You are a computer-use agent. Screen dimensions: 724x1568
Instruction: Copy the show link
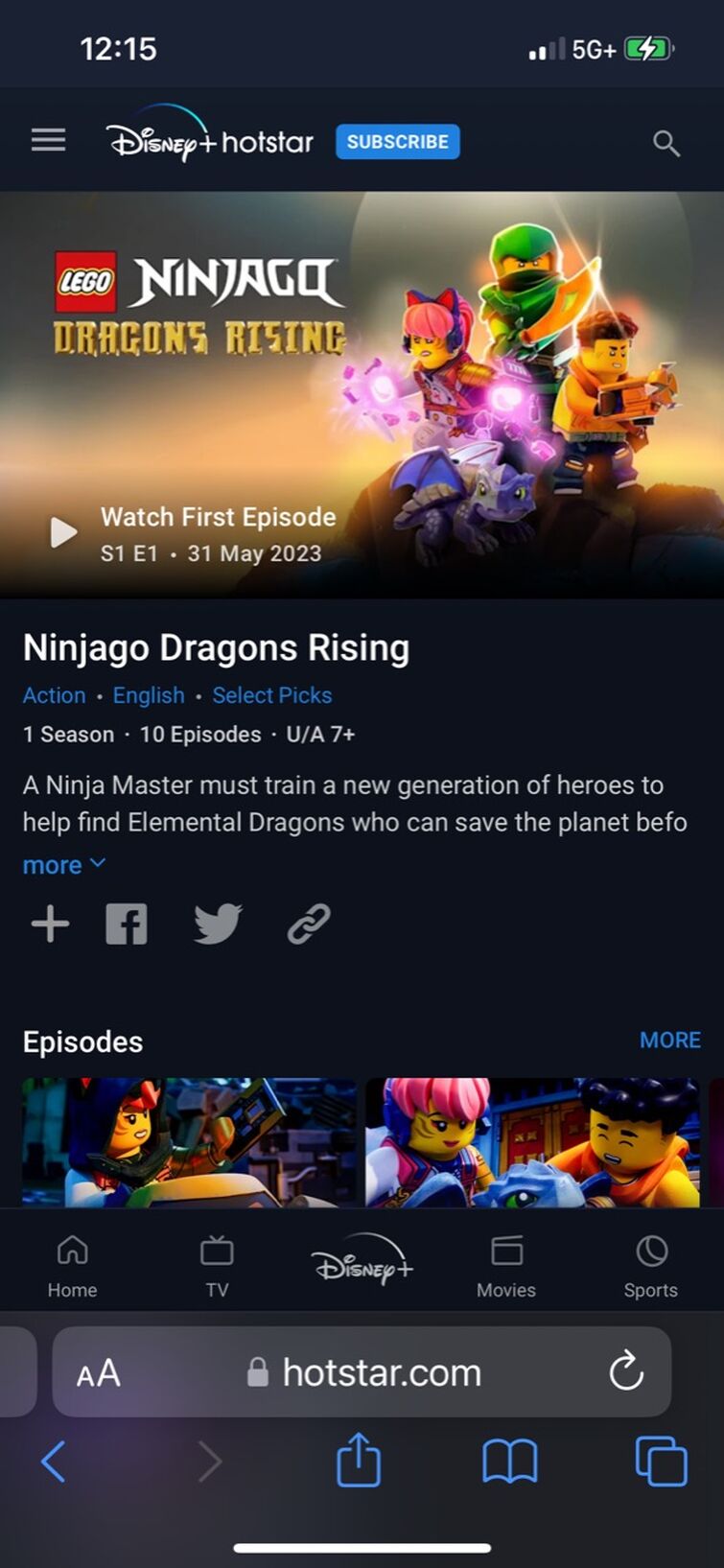(309, 924)
